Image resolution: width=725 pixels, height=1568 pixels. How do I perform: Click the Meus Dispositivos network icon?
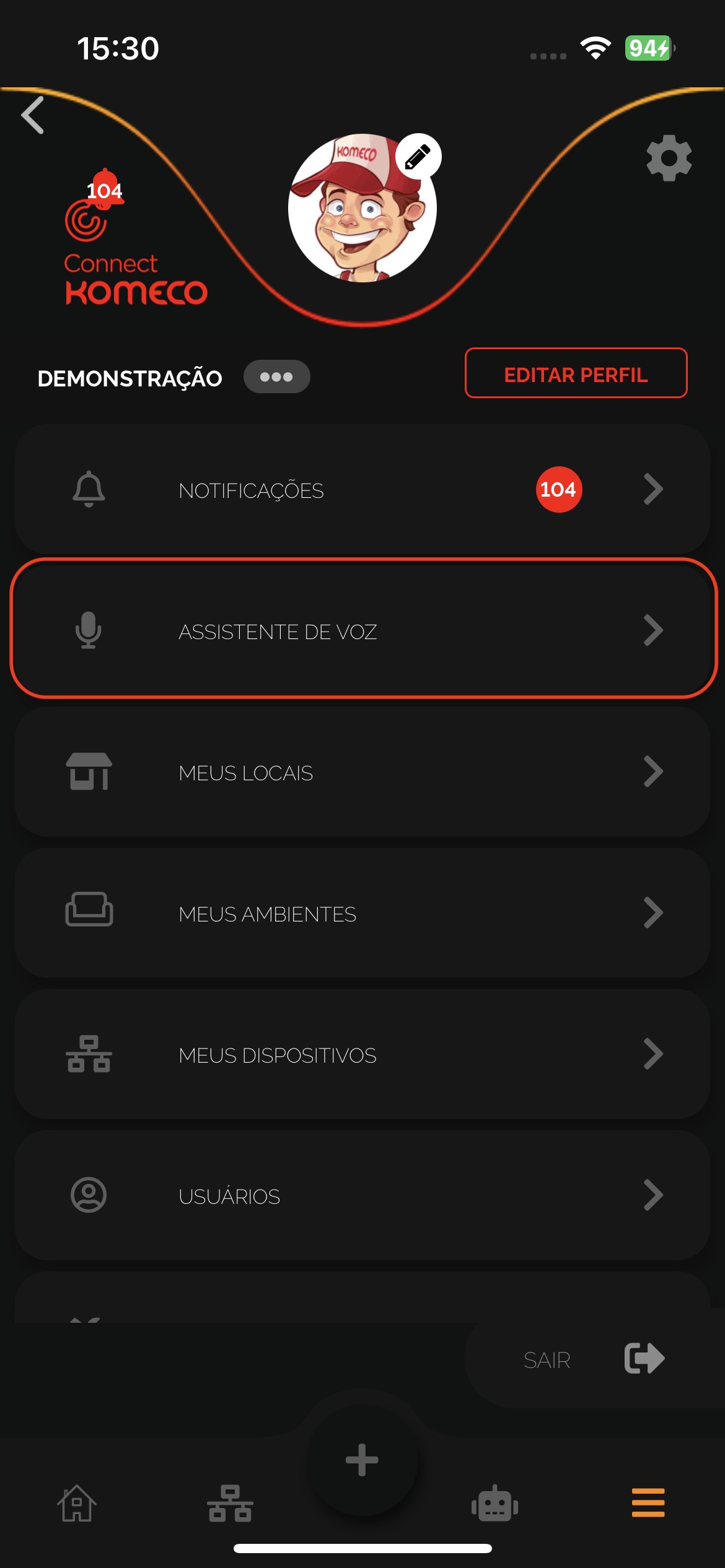(89, 1055)
